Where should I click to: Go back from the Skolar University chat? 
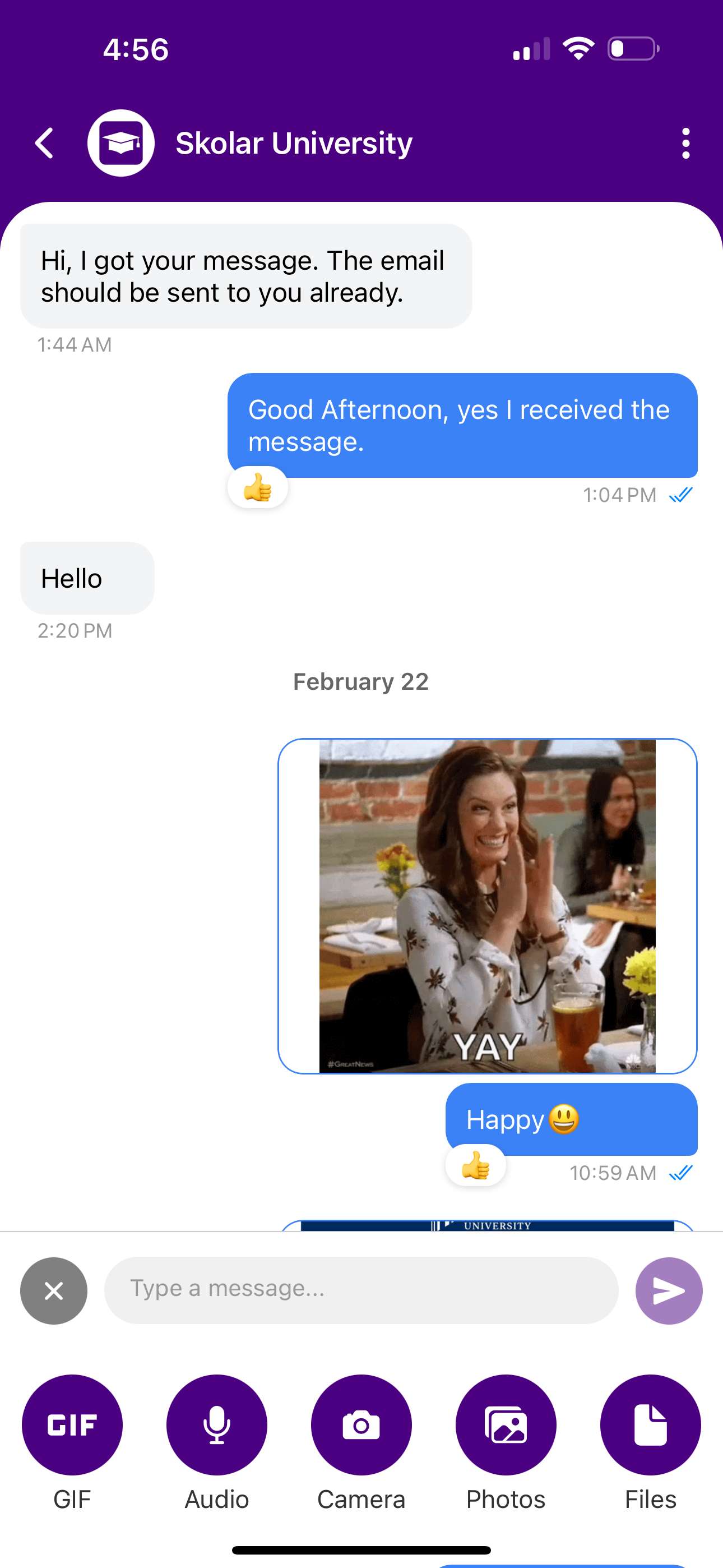click(44, 144)
